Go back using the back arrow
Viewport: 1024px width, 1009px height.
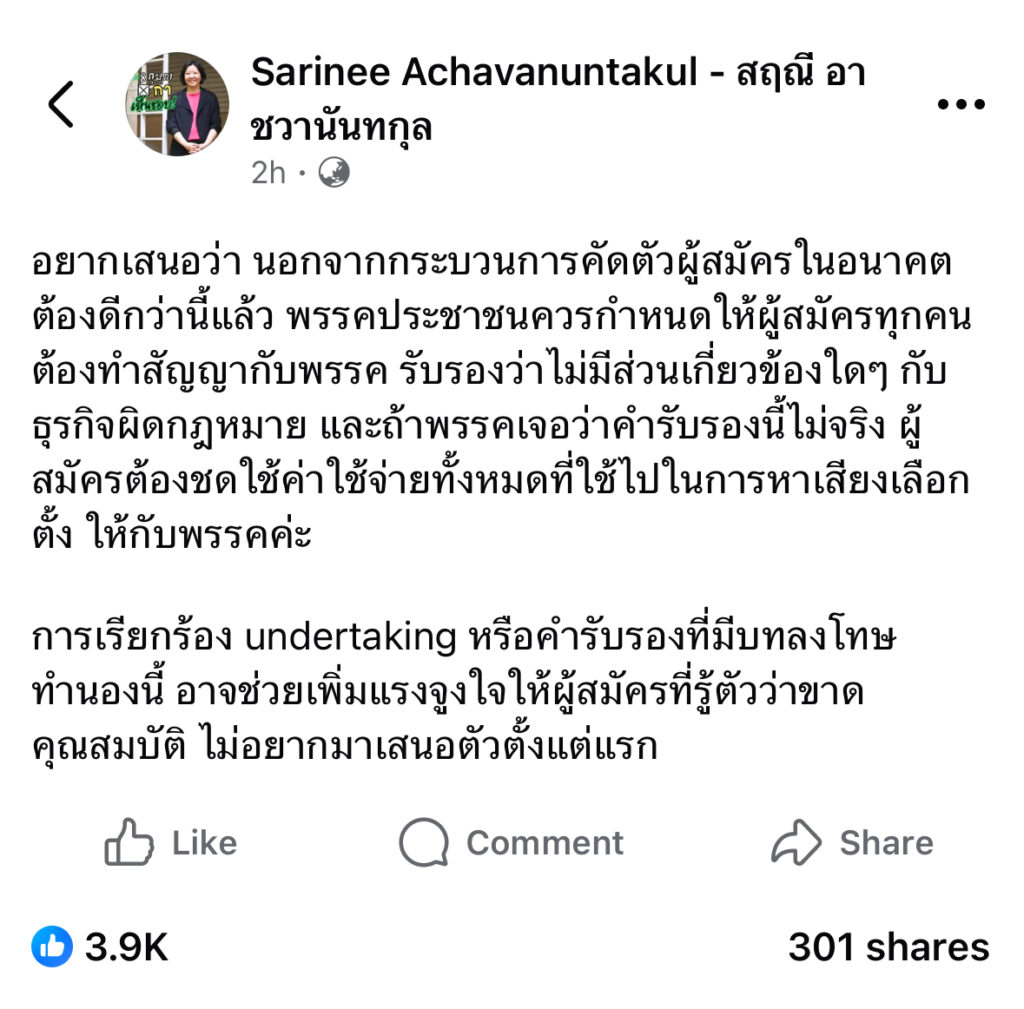[x=61, y=104]
